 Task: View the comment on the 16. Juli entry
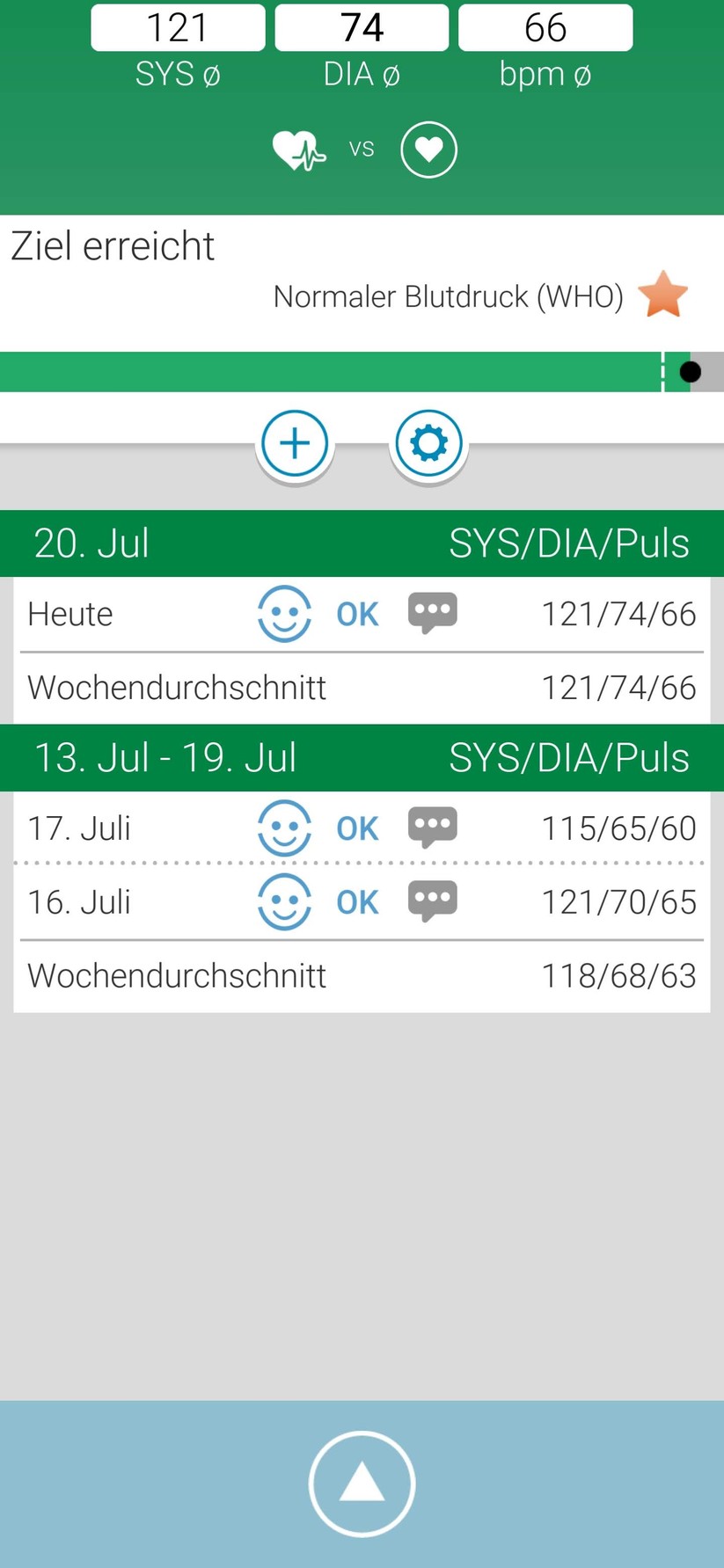[432, 901]
